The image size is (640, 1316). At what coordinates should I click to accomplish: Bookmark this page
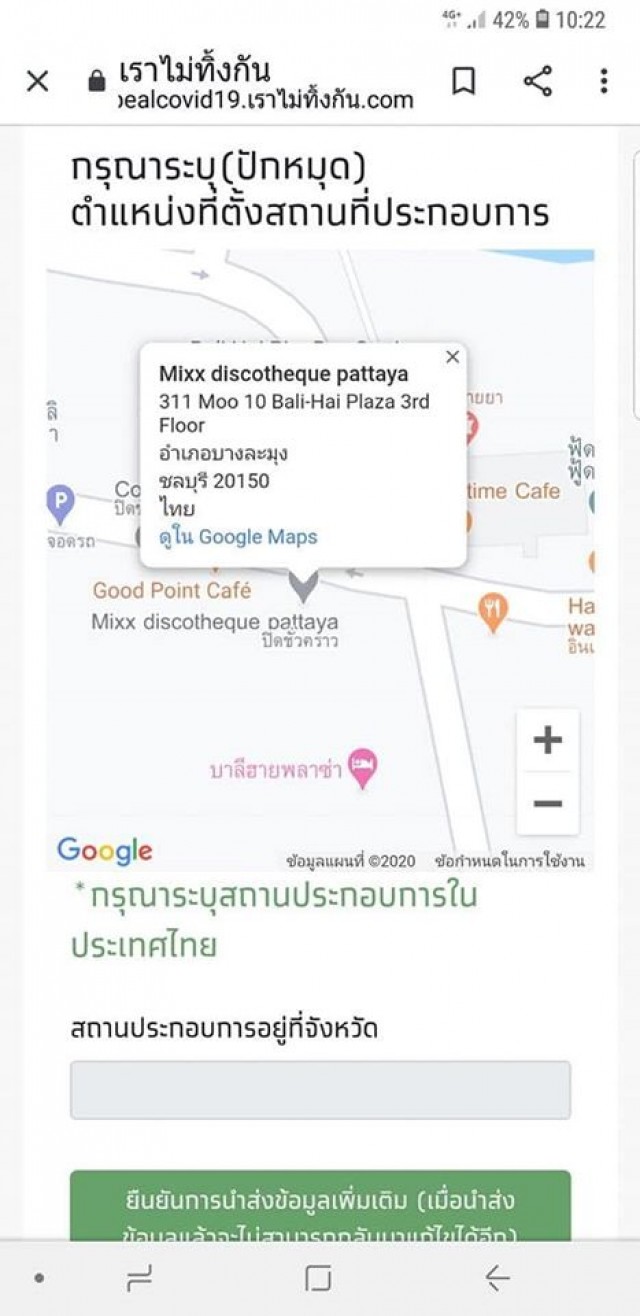[x=463, y=82]
